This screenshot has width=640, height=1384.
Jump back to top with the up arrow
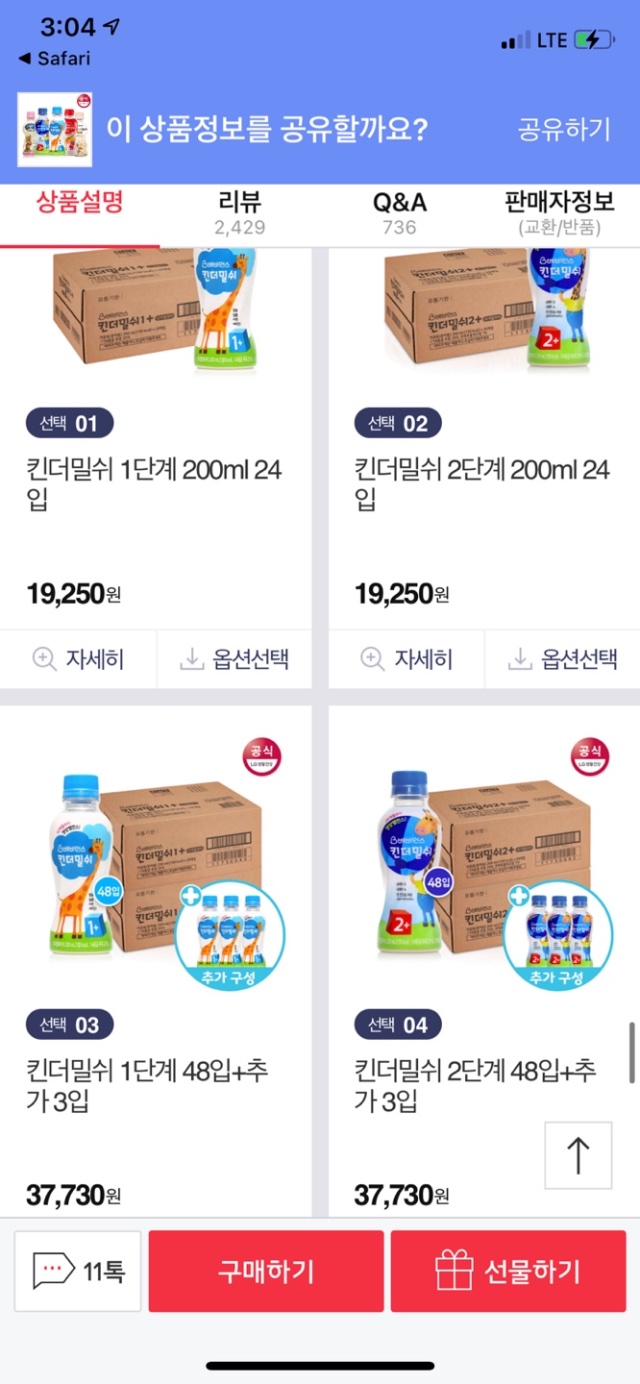(577, 1155)
